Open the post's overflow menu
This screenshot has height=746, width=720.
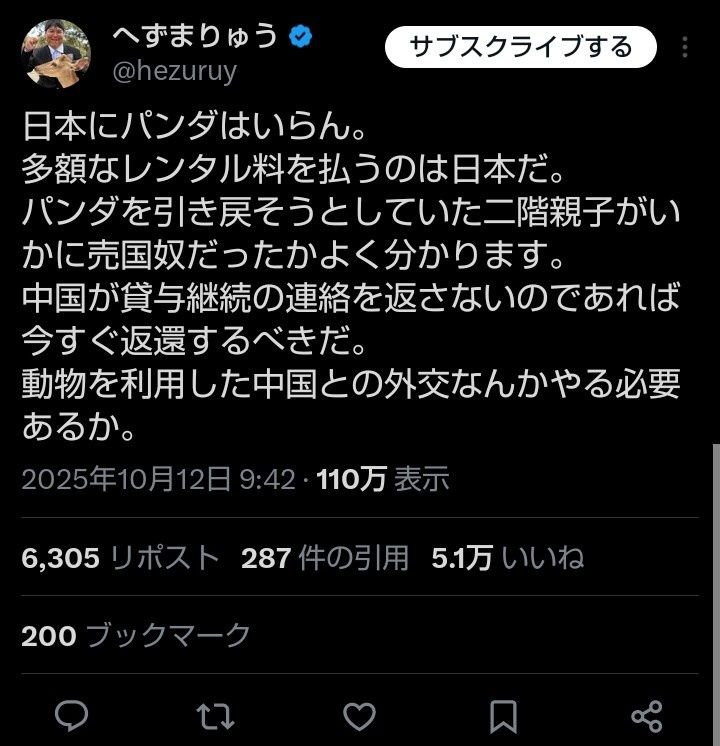685,48
